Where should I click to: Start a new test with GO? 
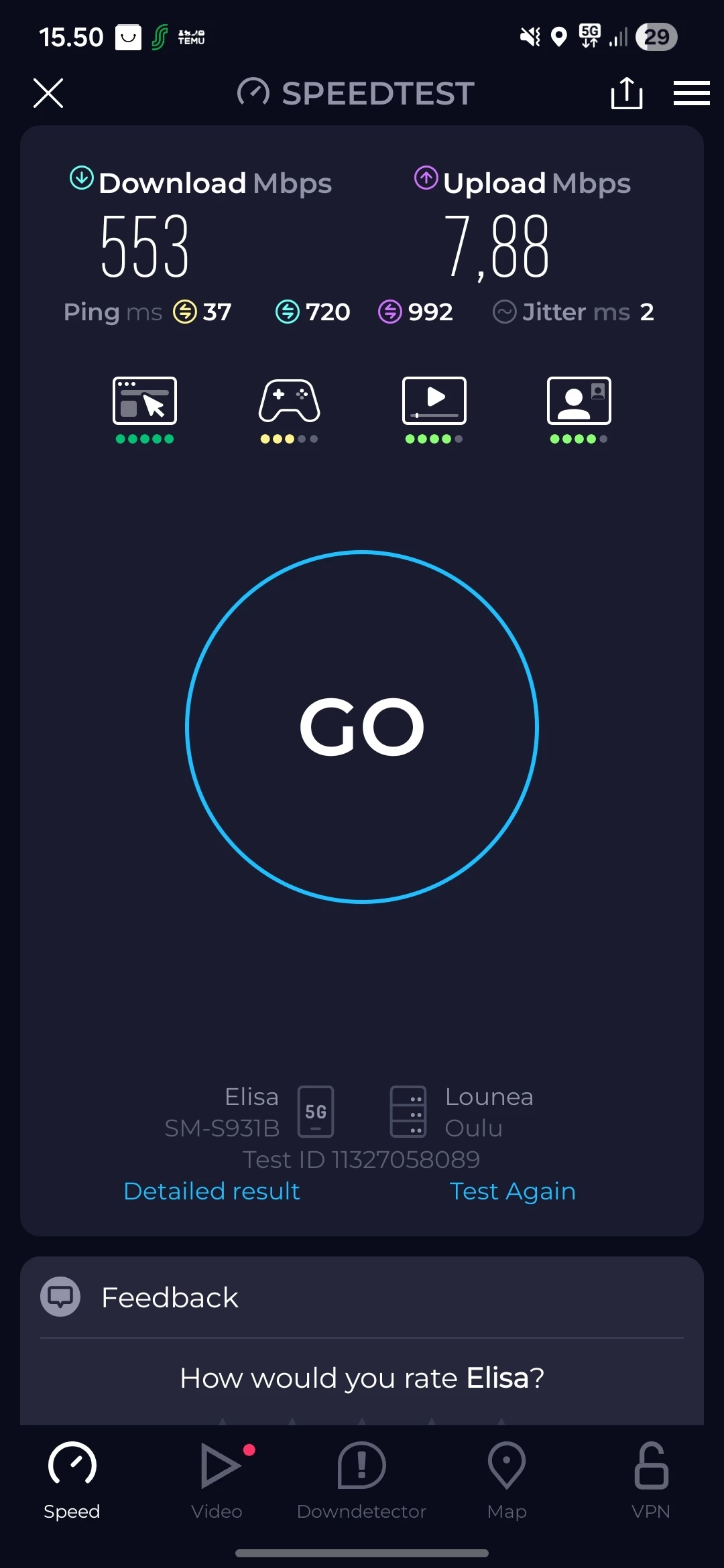[x=362, y=727]
